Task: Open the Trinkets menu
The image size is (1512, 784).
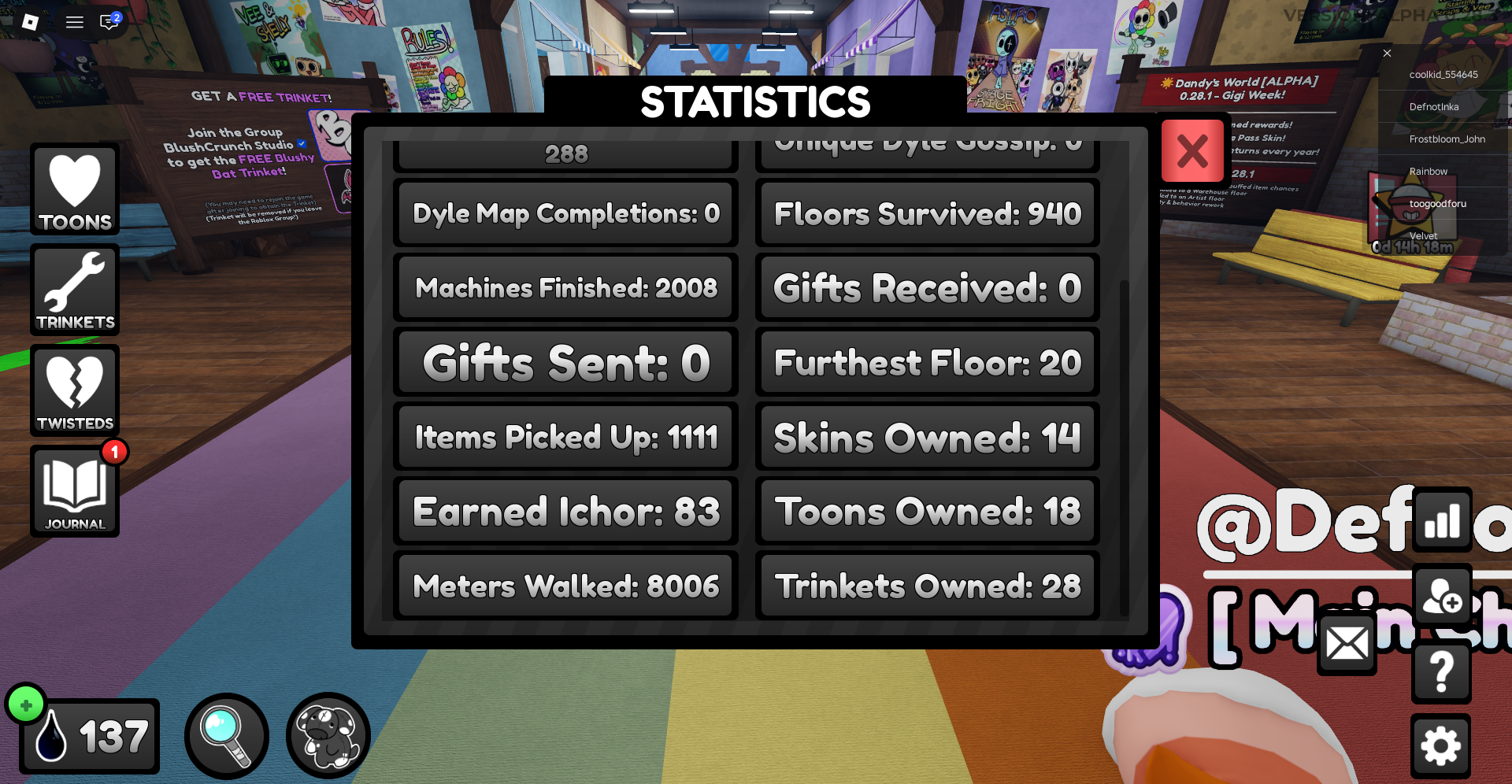Action: [75, 290]
